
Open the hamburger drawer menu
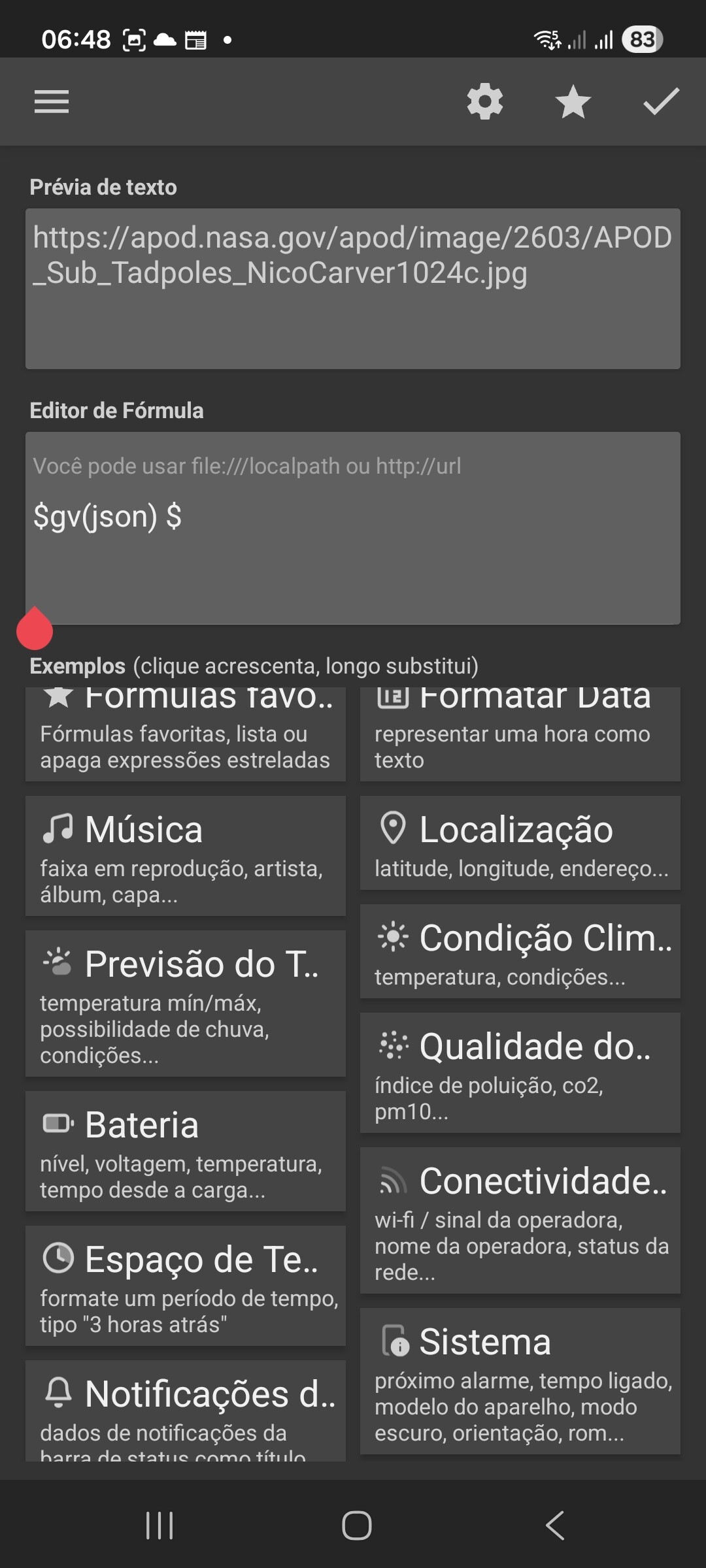pos(52,102)
